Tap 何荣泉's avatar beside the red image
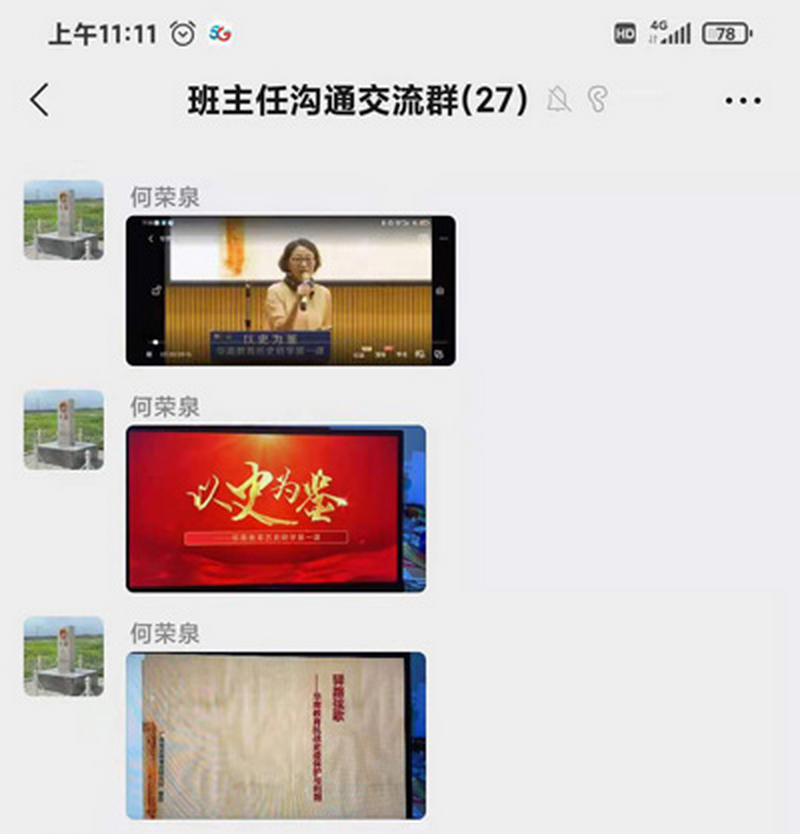Viewport: 800px width, 834px height. (x=64, y=430)
